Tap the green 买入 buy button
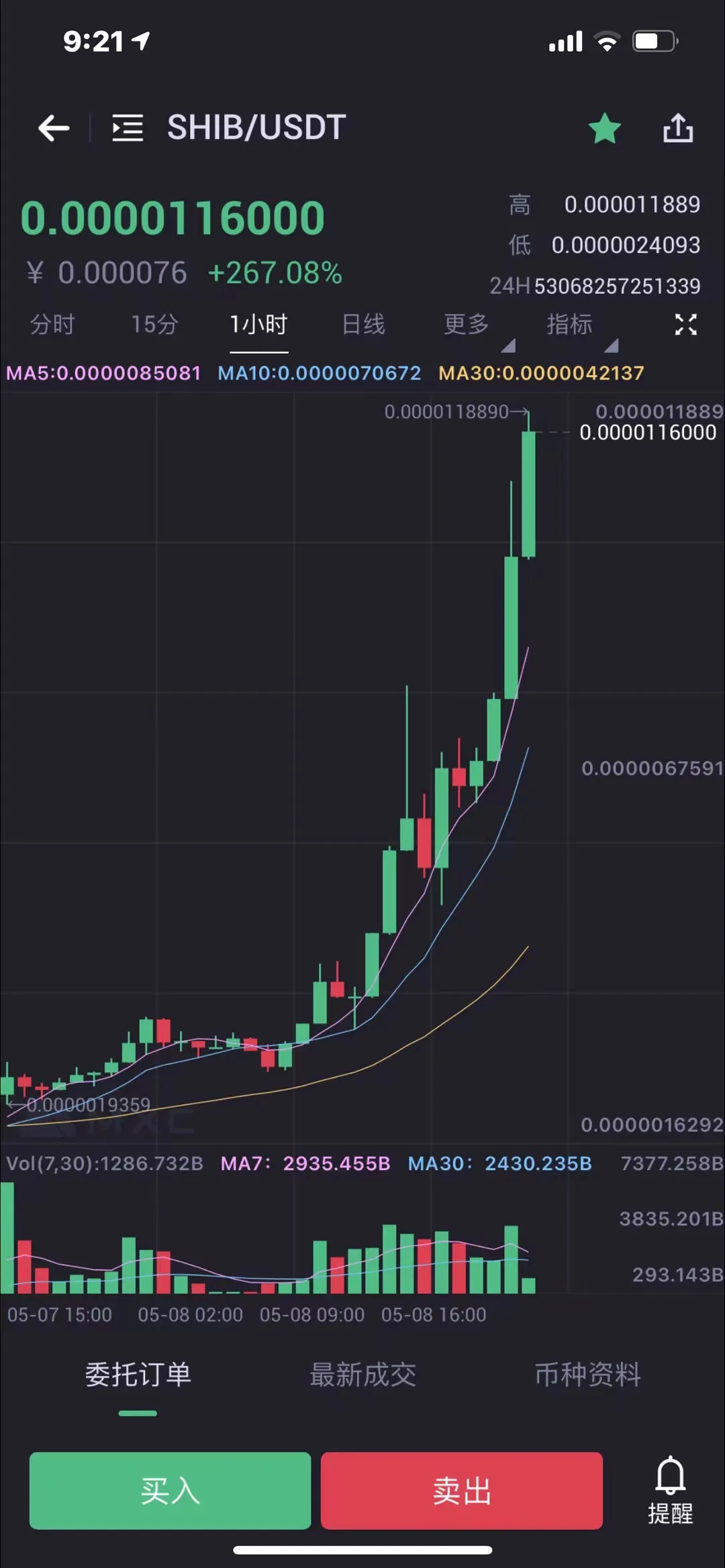 coord(170,1491)
